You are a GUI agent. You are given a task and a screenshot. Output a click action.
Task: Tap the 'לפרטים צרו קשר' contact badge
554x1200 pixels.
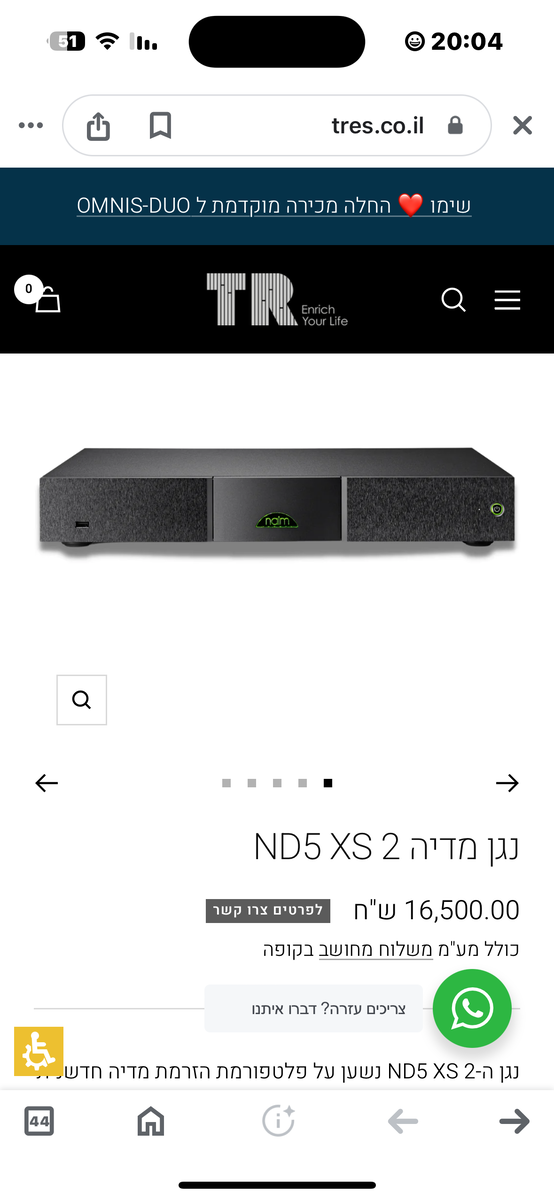click(267, 910)
